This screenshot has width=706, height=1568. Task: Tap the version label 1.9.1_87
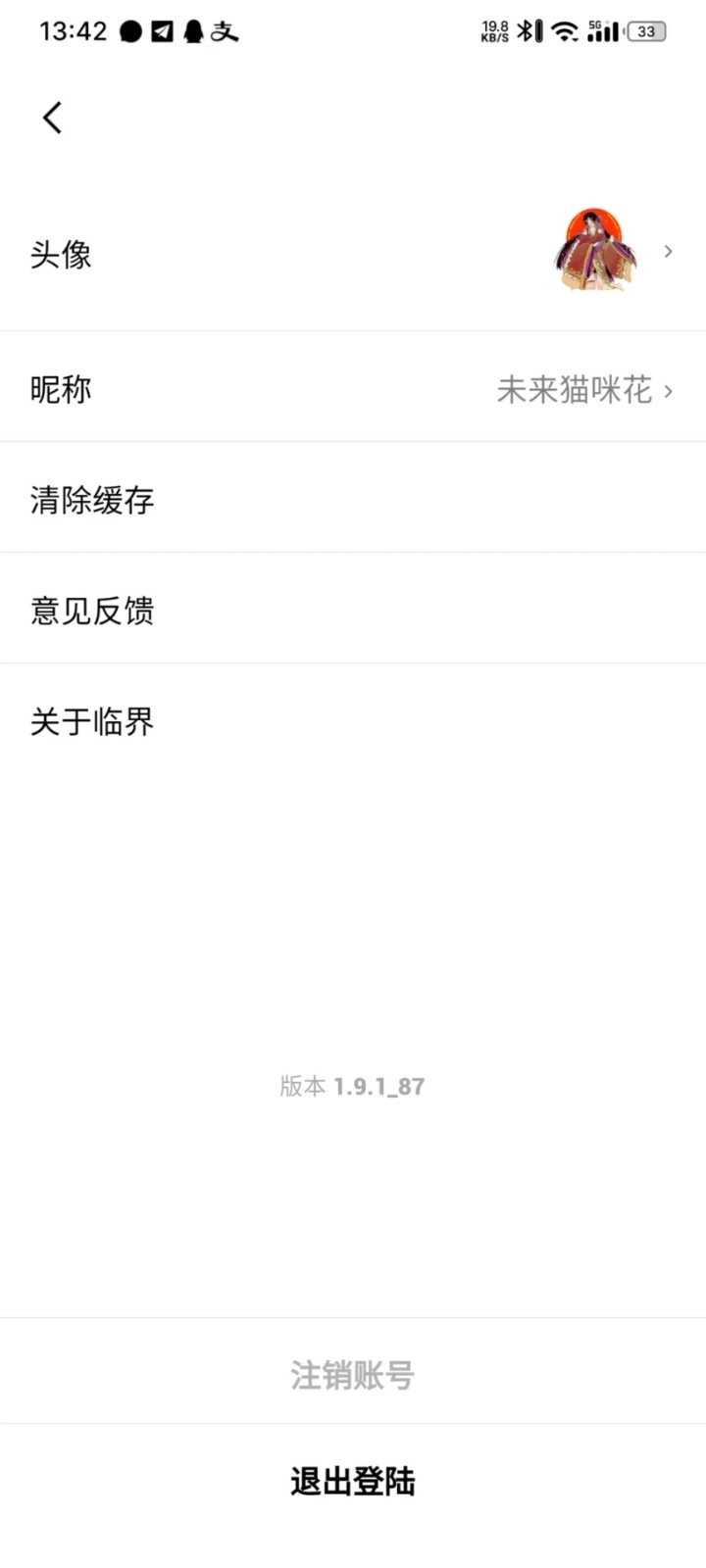pos(353,1085)
